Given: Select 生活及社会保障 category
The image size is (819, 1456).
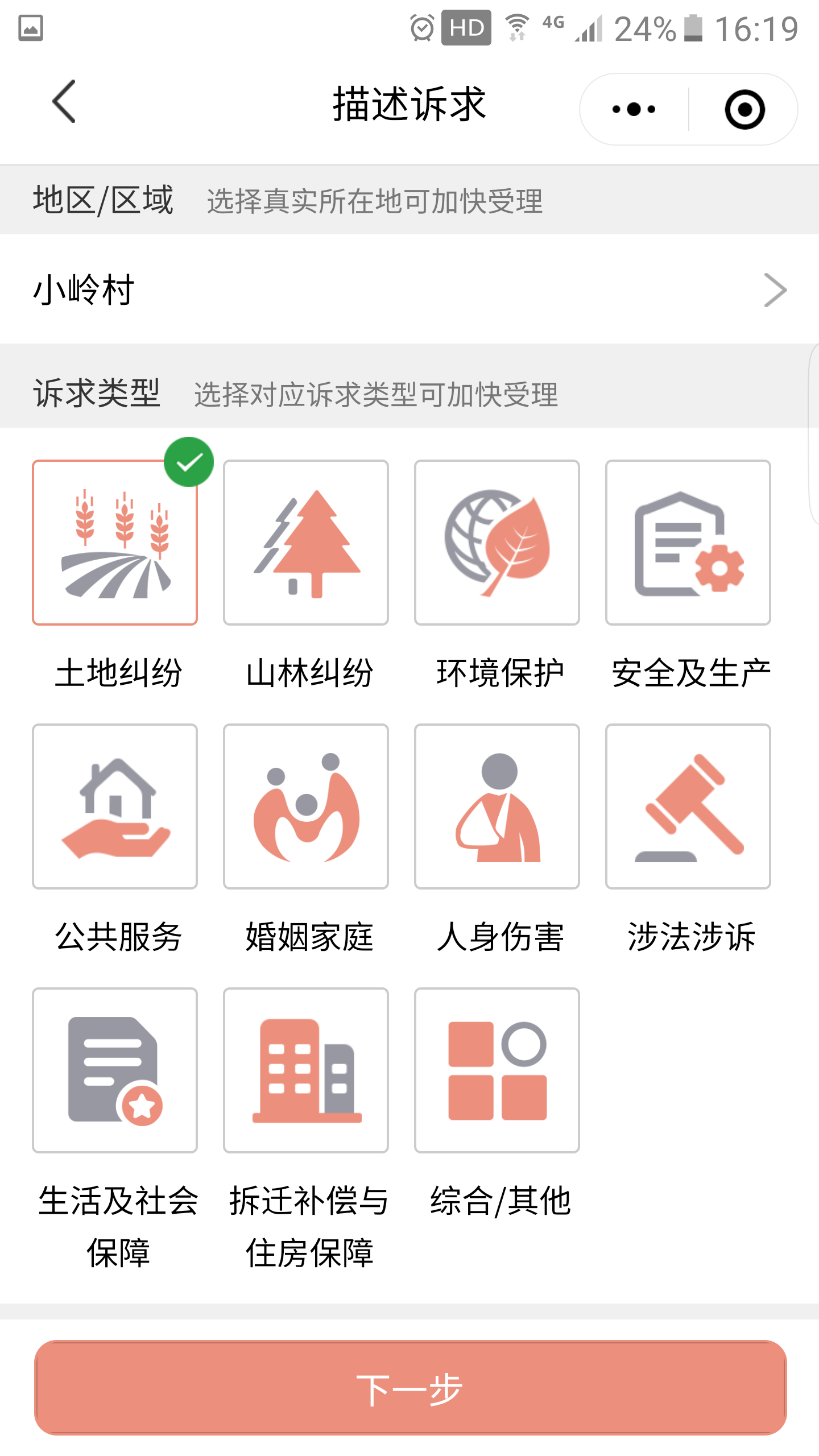Looking at the screenshot, I should [x=115, y=1070].
